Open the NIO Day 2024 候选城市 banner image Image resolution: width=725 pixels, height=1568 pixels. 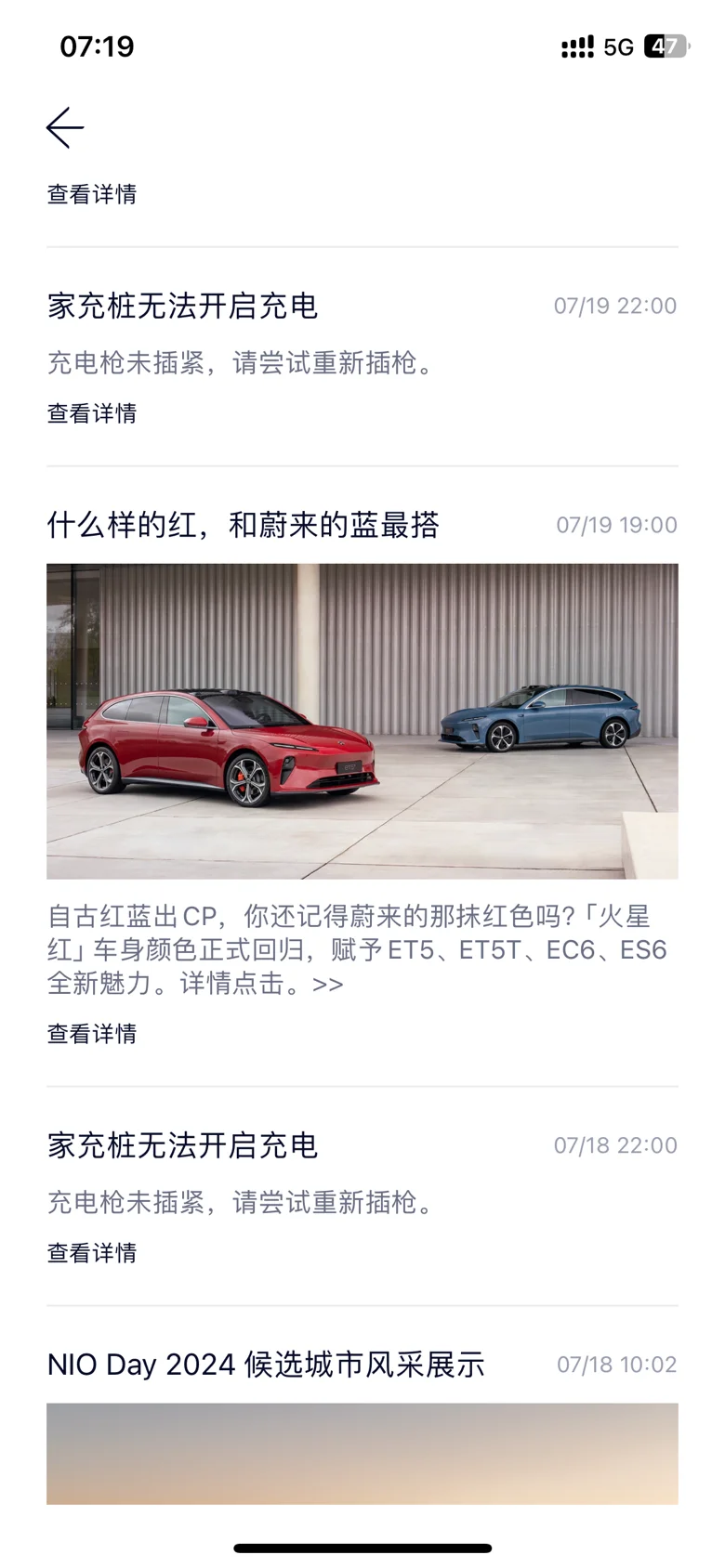pos(362,1453)
